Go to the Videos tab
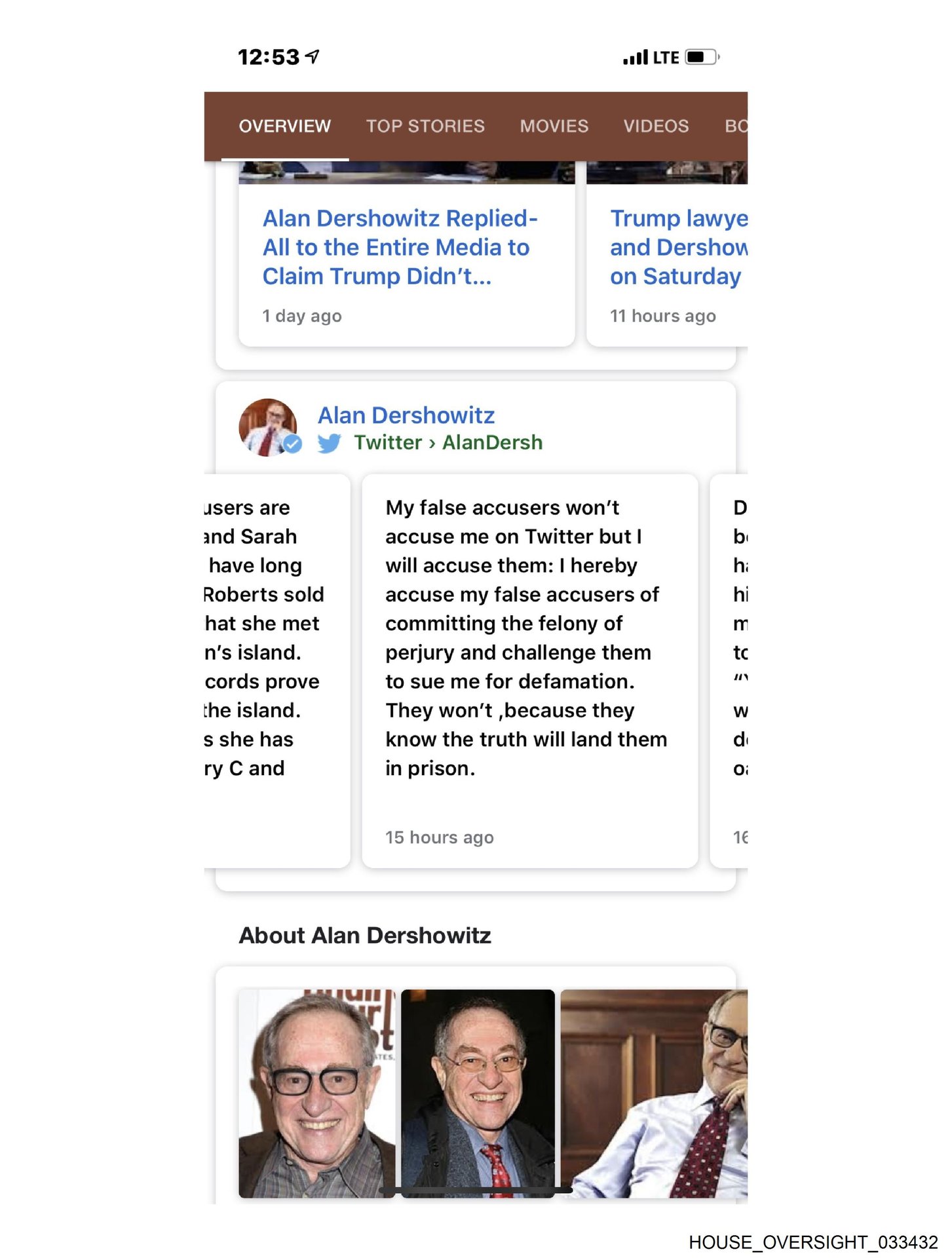This screenshot has height=1258, width=952. [x=656, y=126]
